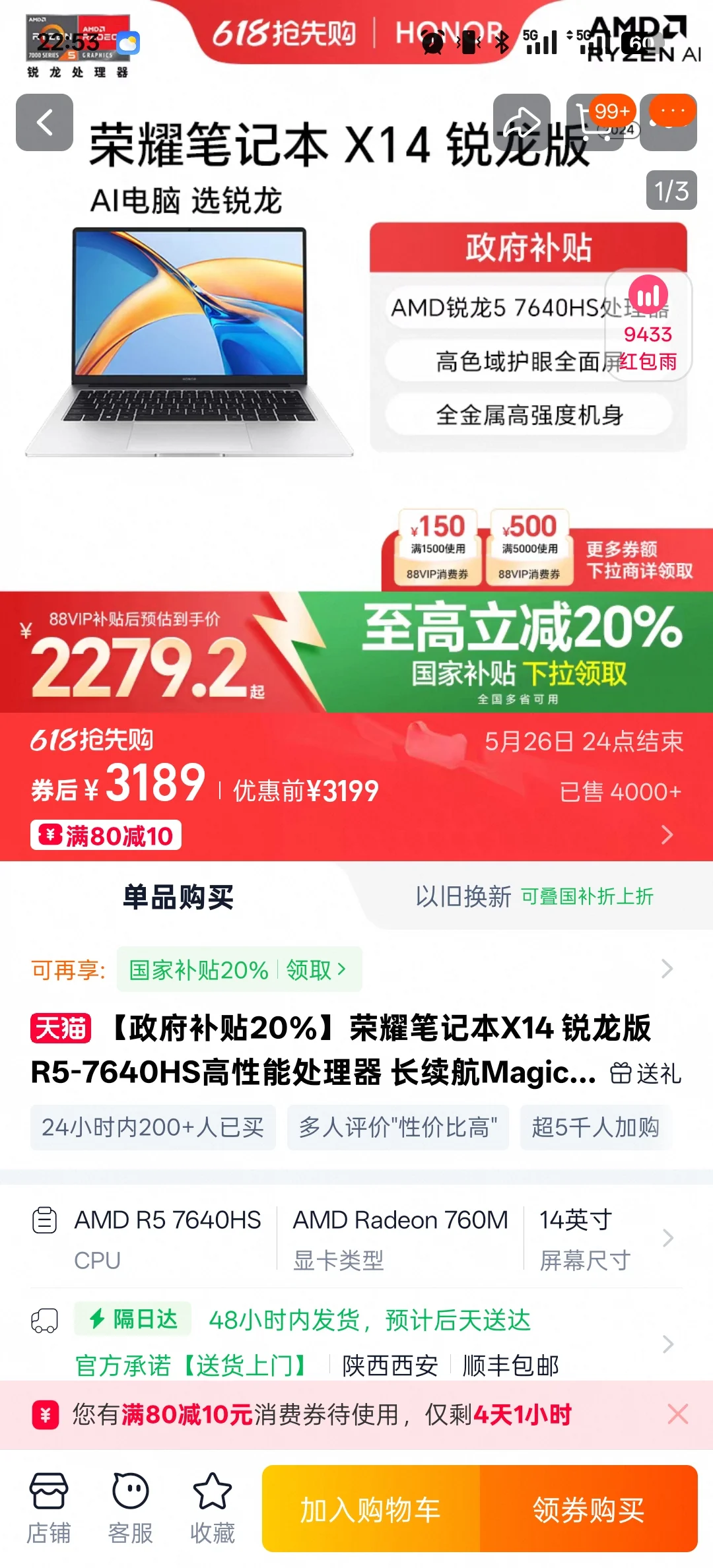The image size is (713, 1568).
Task: Contact 客服 customer service
Action: click(x=130, y=1509)
